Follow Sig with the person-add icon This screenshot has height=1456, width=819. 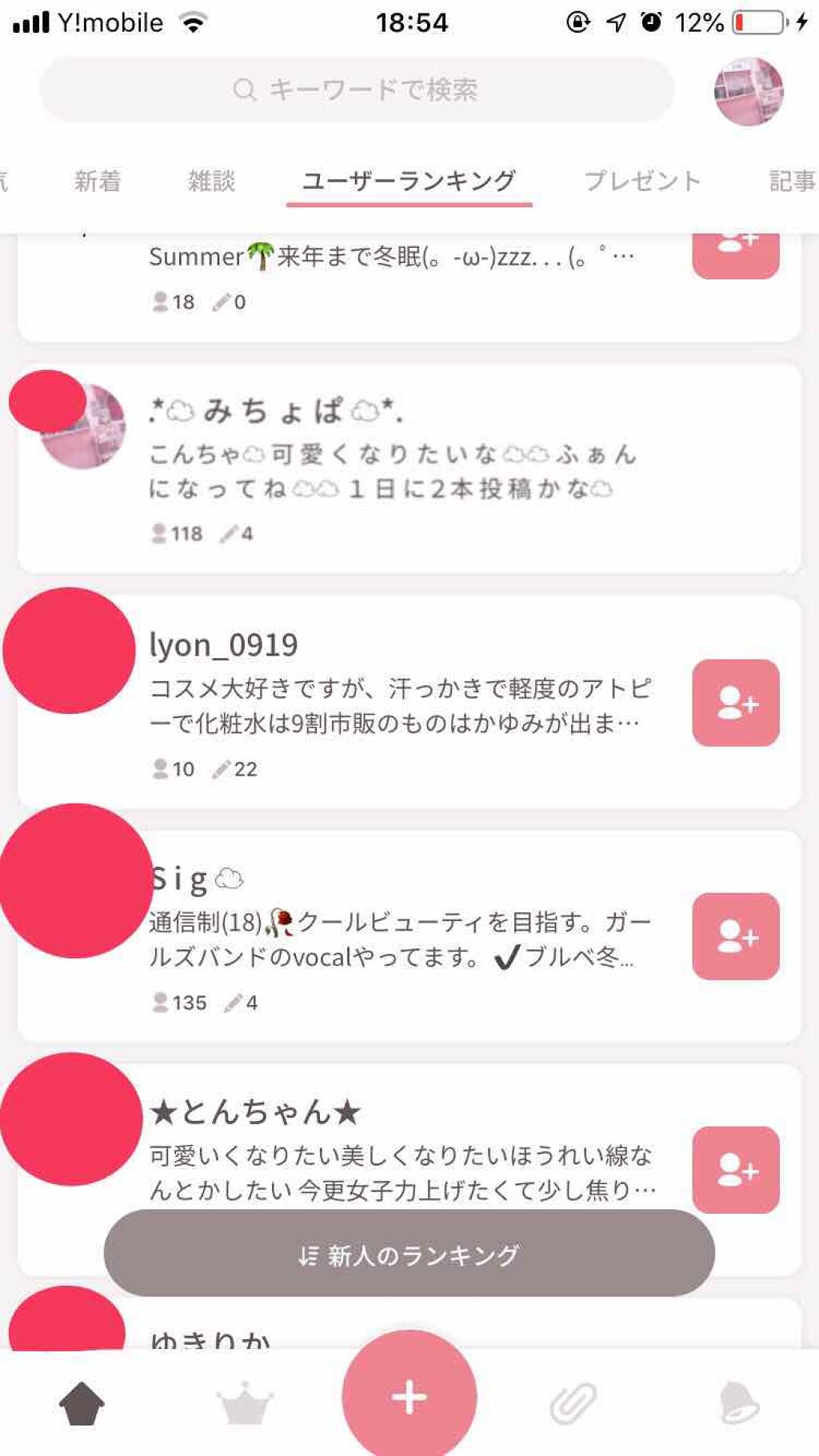click(734, 937)
